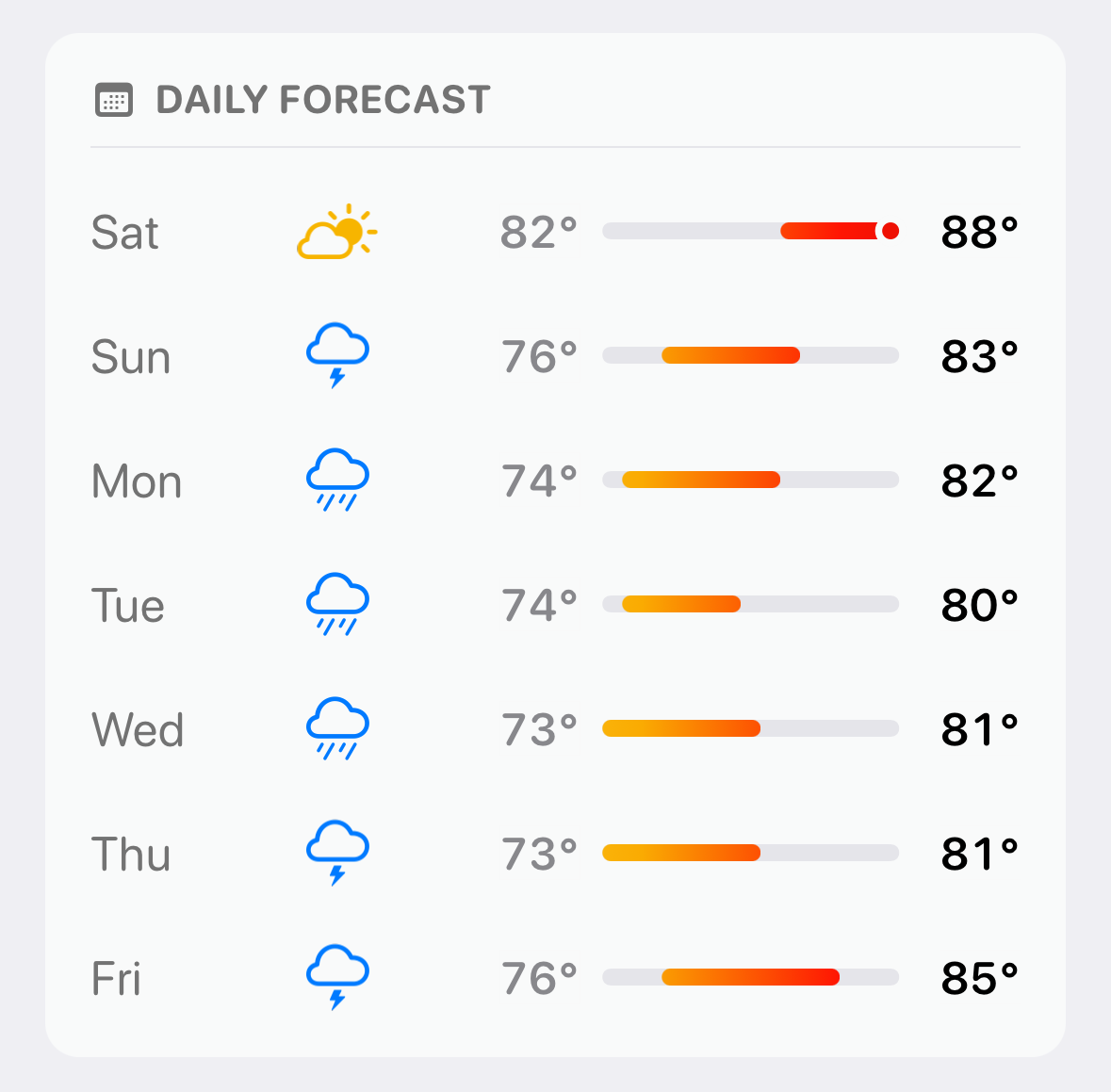Image resolution: width=1111 pixels, height=1092 pixels.
Task: Tap the Thursday thunderstorm forecast row
Action: [556, 854]
